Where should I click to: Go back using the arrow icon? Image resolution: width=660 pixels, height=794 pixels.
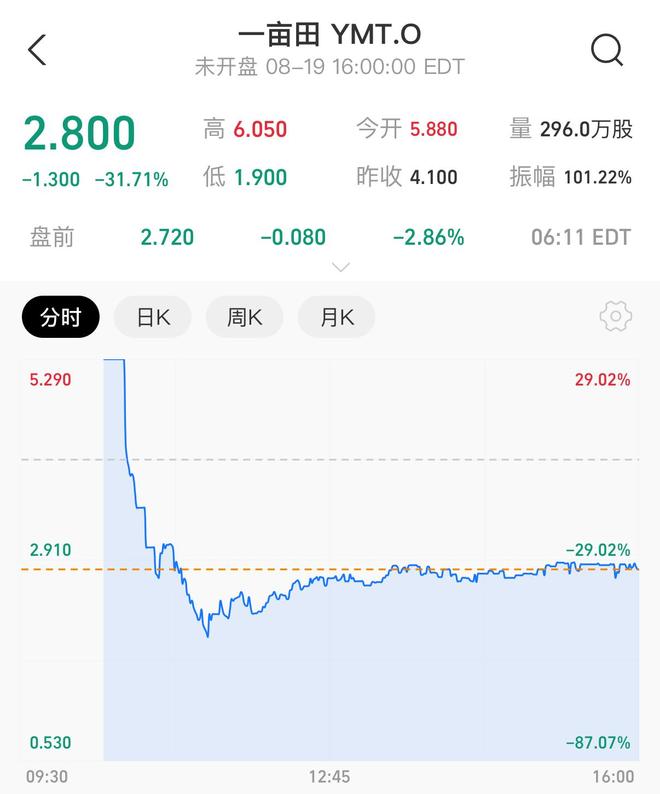(x=37, y=49)
